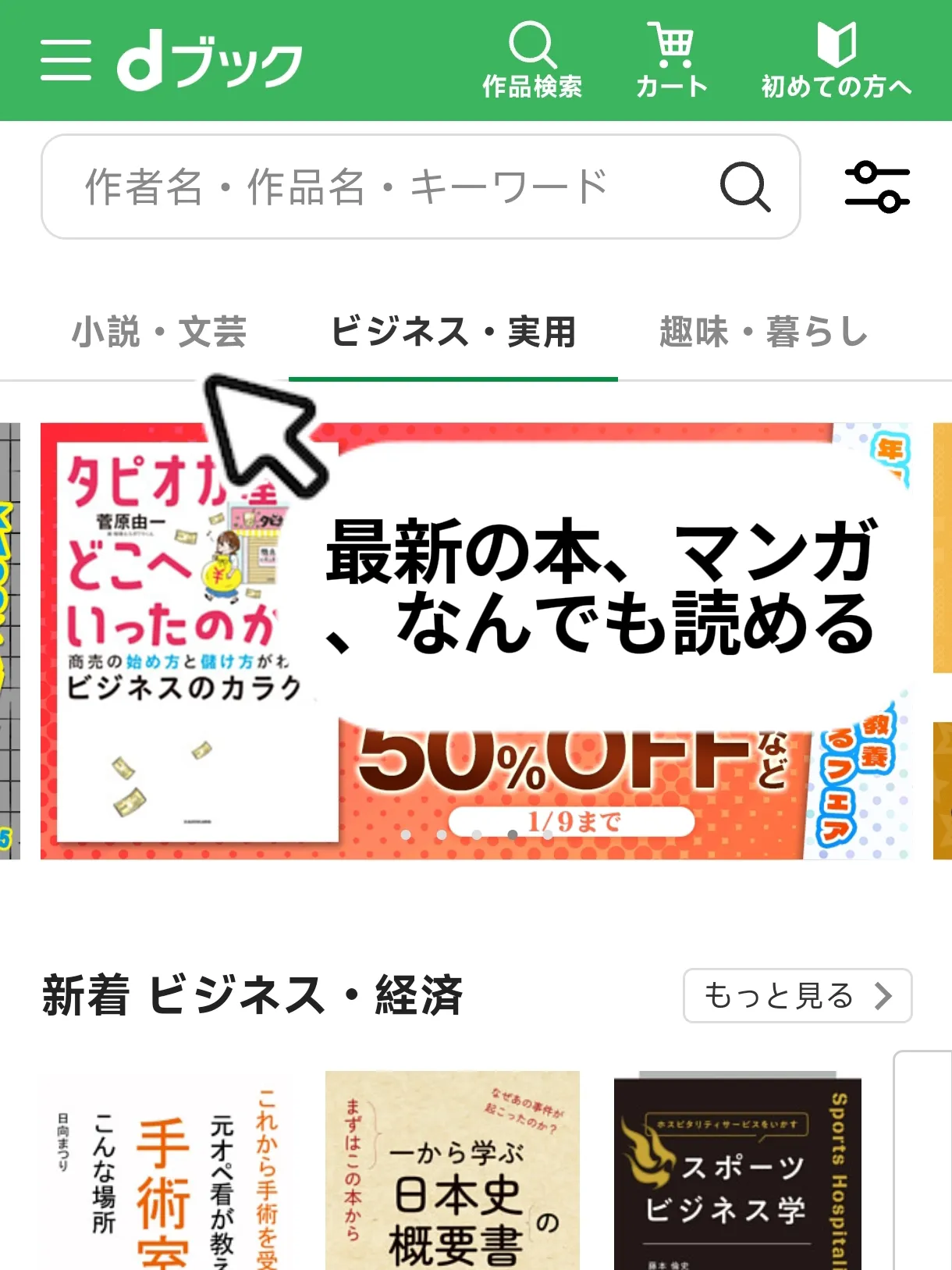Open the search filter sliders icon
The width and height of the screenshot is (952, 1270).
coord(877,187)
